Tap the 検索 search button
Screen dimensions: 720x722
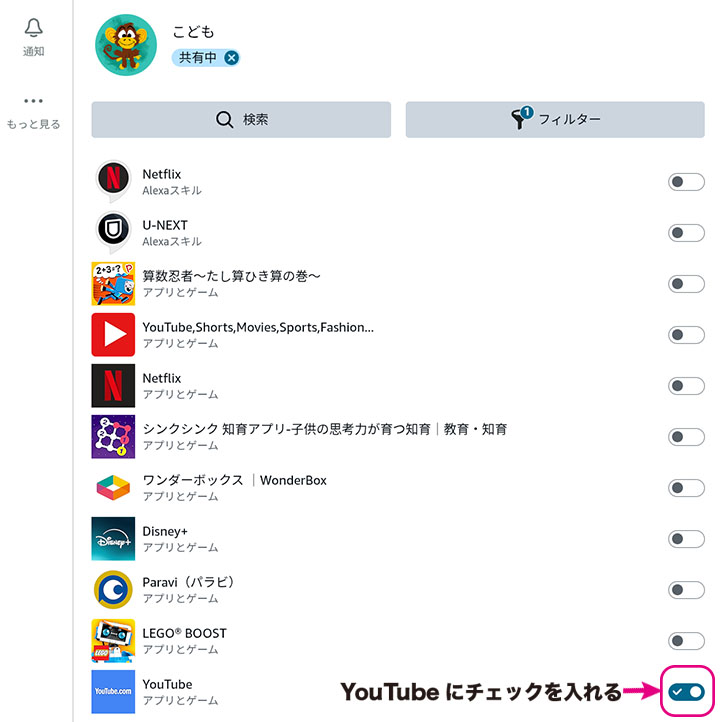coord(241,120)
